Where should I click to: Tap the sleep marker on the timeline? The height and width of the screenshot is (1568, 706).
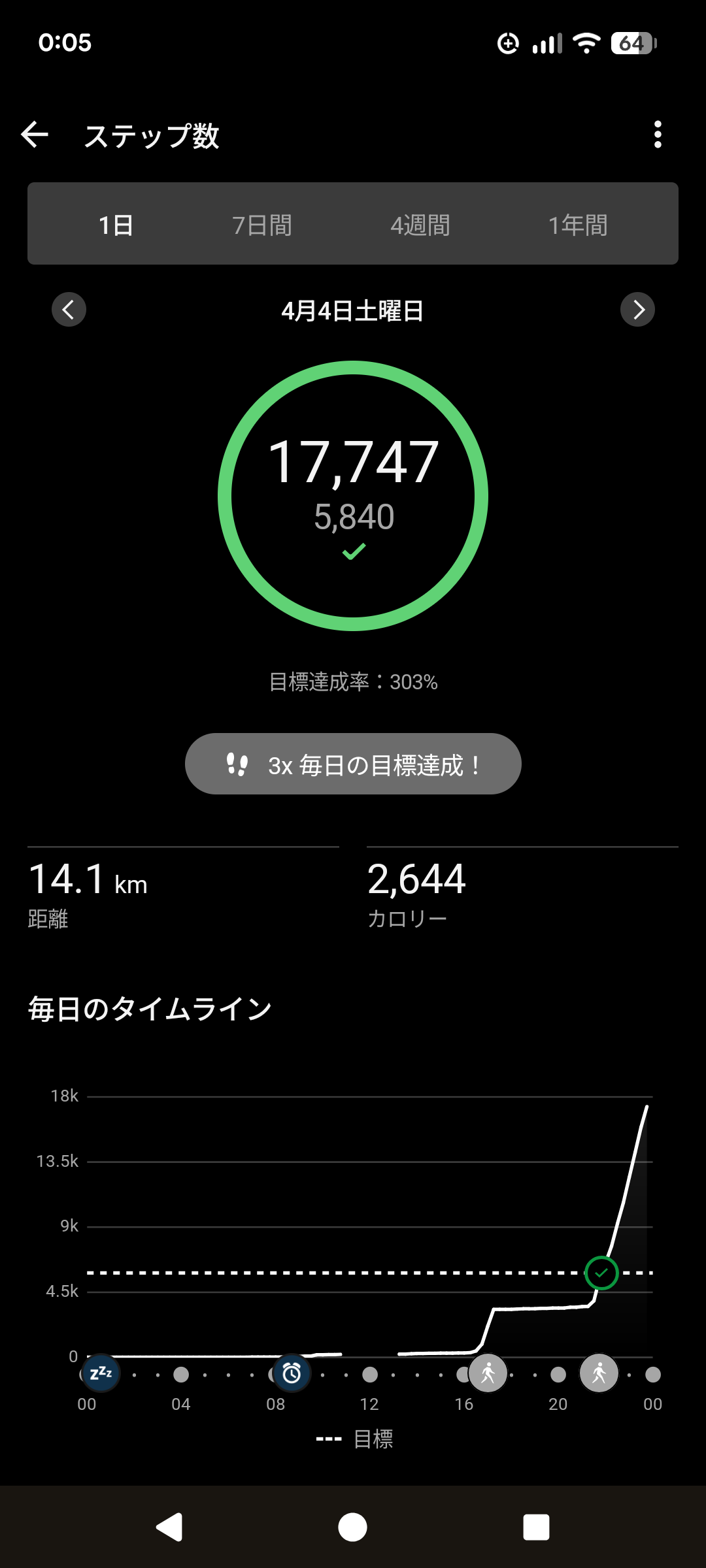(x=101, y=1373)
